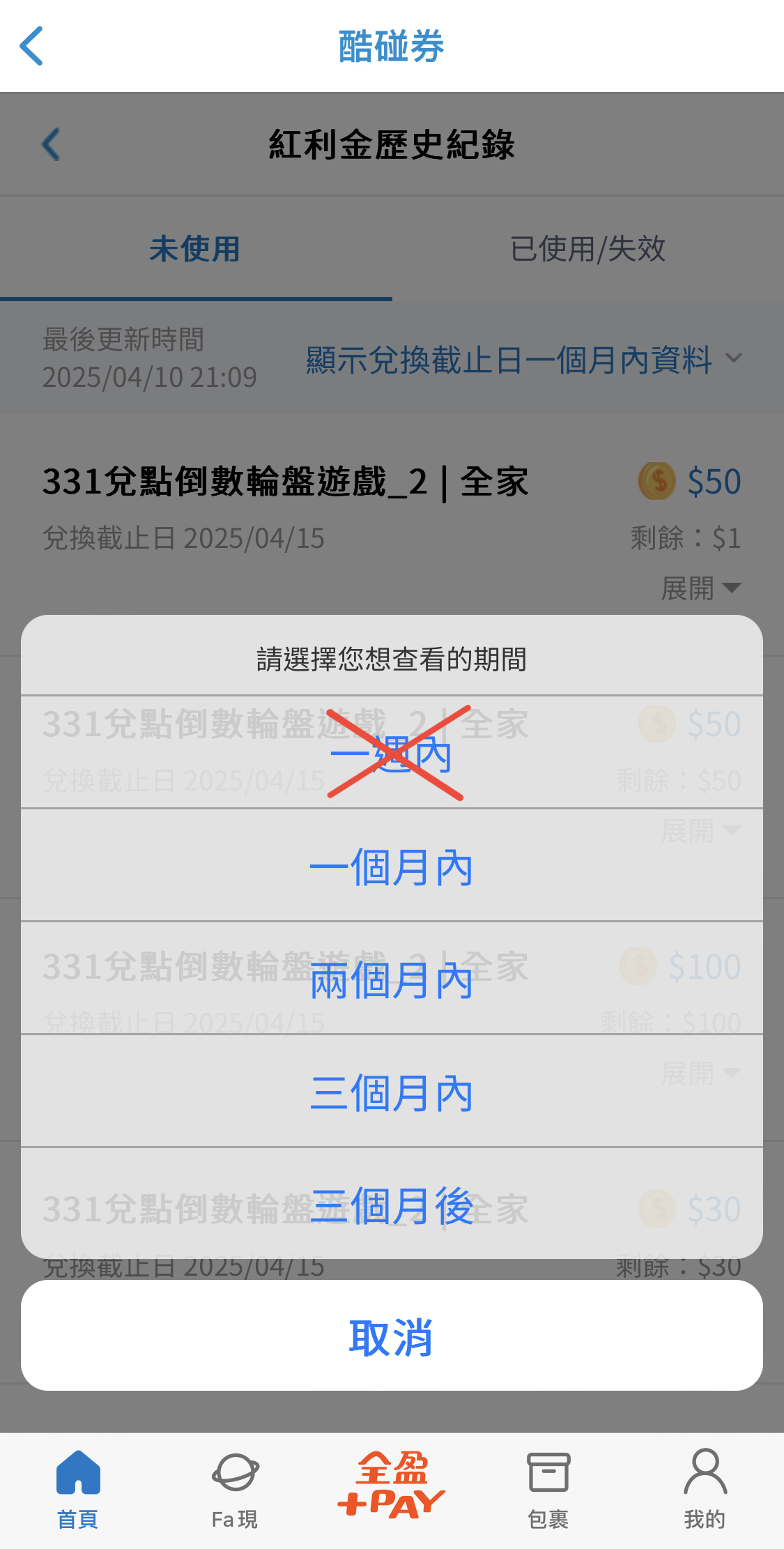Switch to the Fa現 tab
This screenshot has height=1549, width=784.
pos(235,1489)
